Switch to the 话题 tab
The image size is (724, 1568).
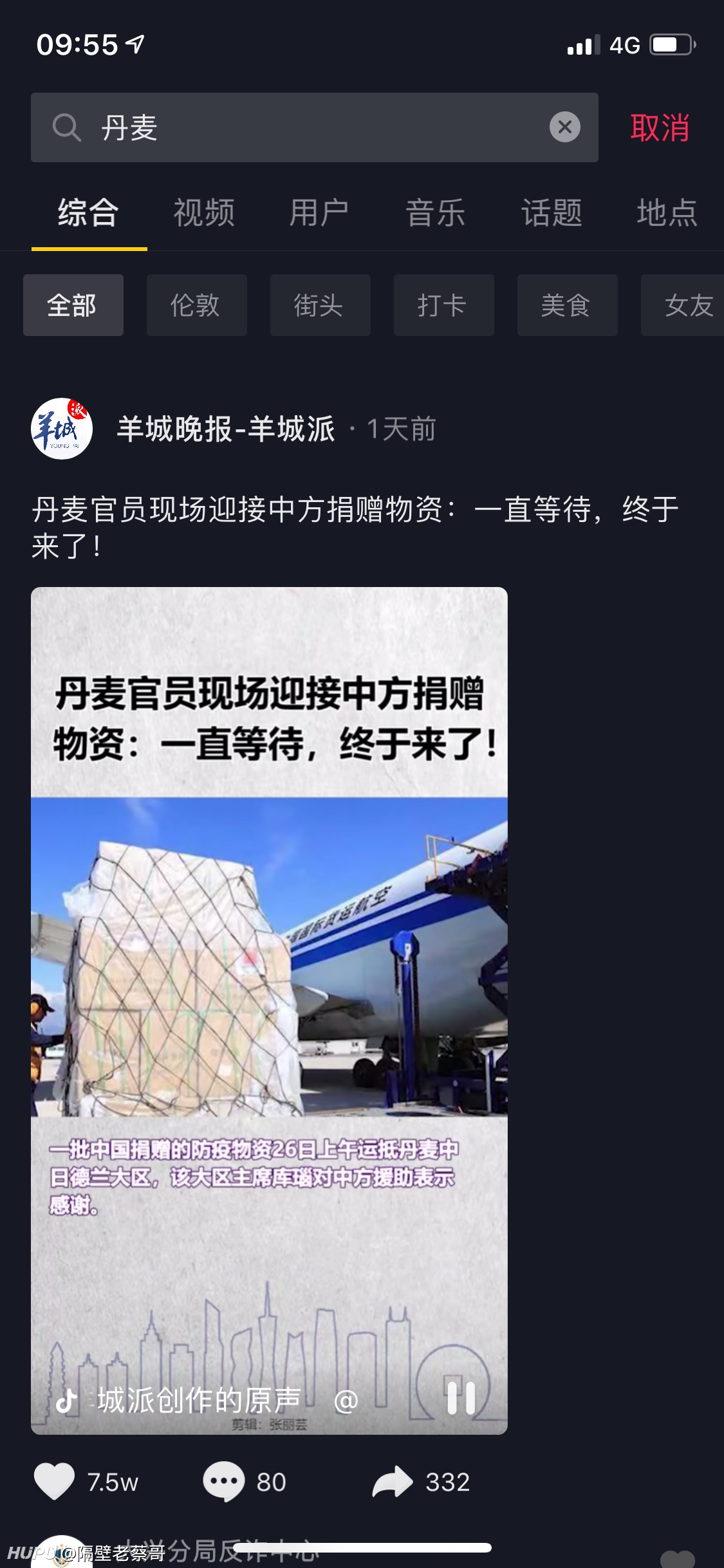(552, 212)
